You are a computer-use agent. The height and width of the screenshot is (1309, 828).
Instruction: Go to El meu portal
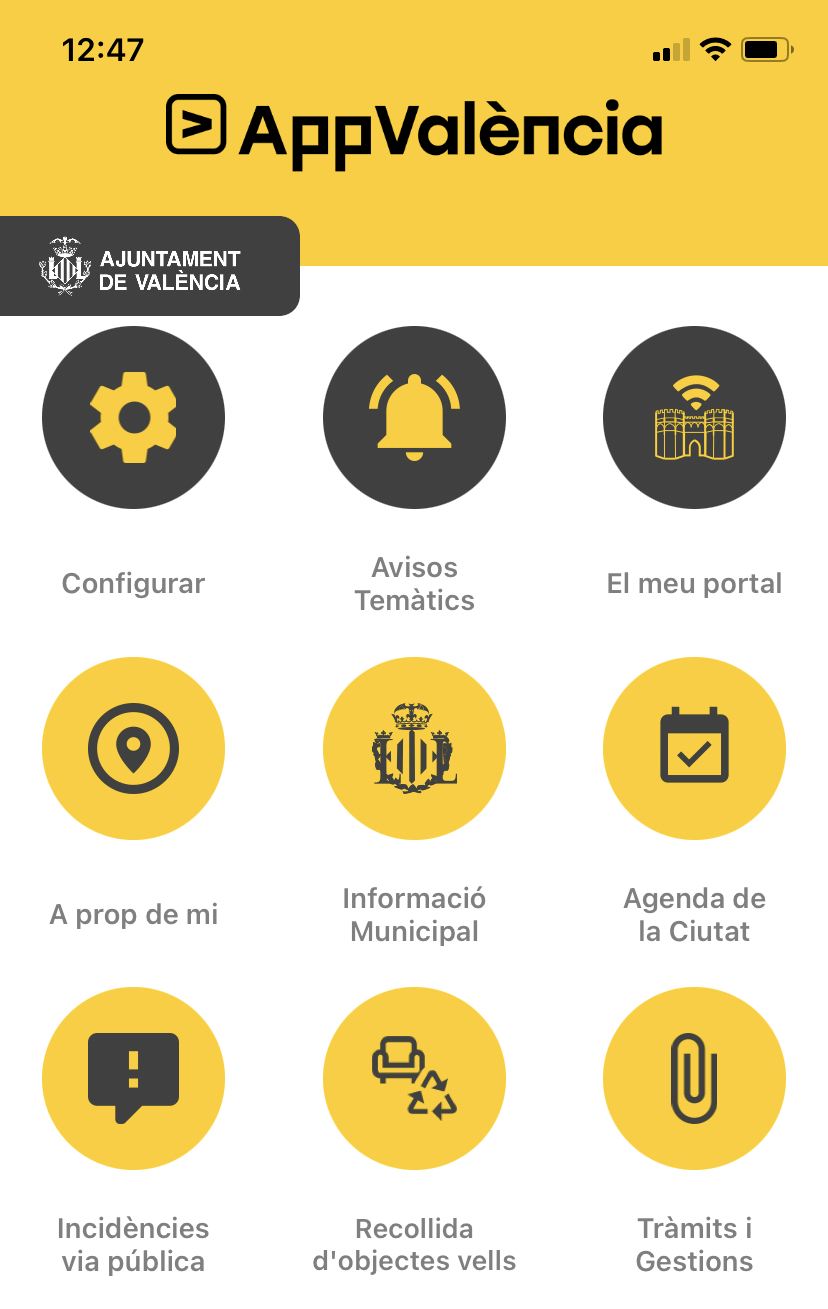tap(694, 418)
